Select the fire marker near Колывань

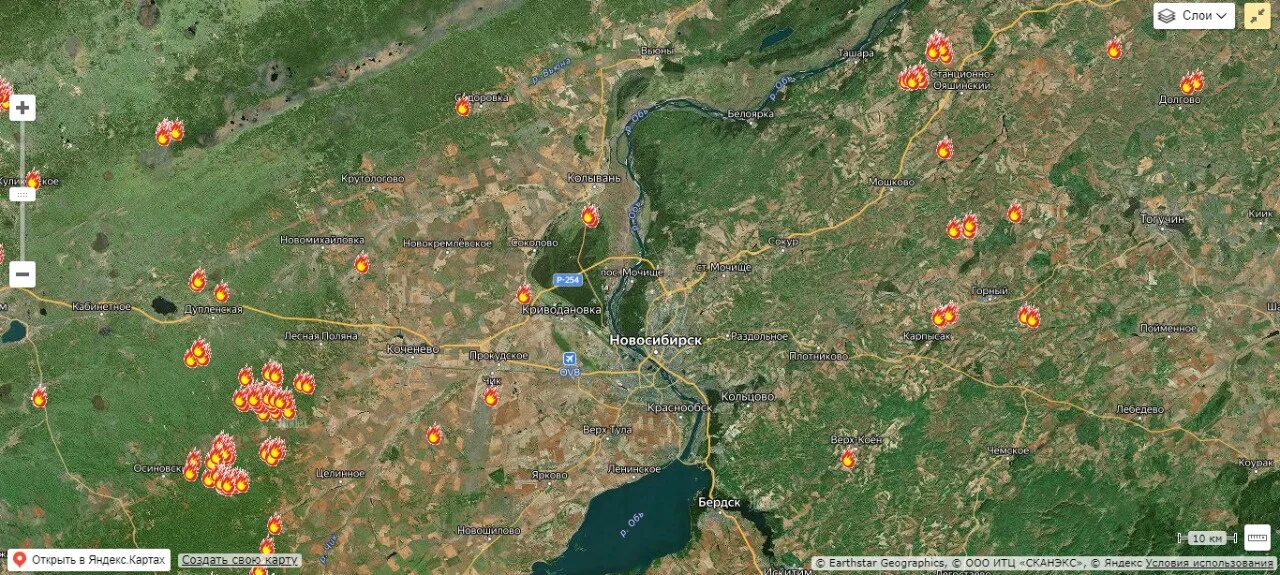tap(590, 216)
